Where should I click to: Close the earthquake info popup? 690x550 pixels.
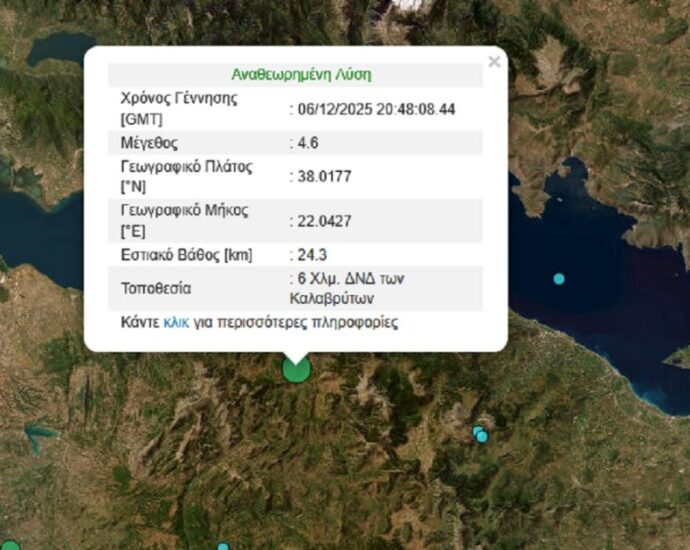pyautogui.click(x=493, y=62)
